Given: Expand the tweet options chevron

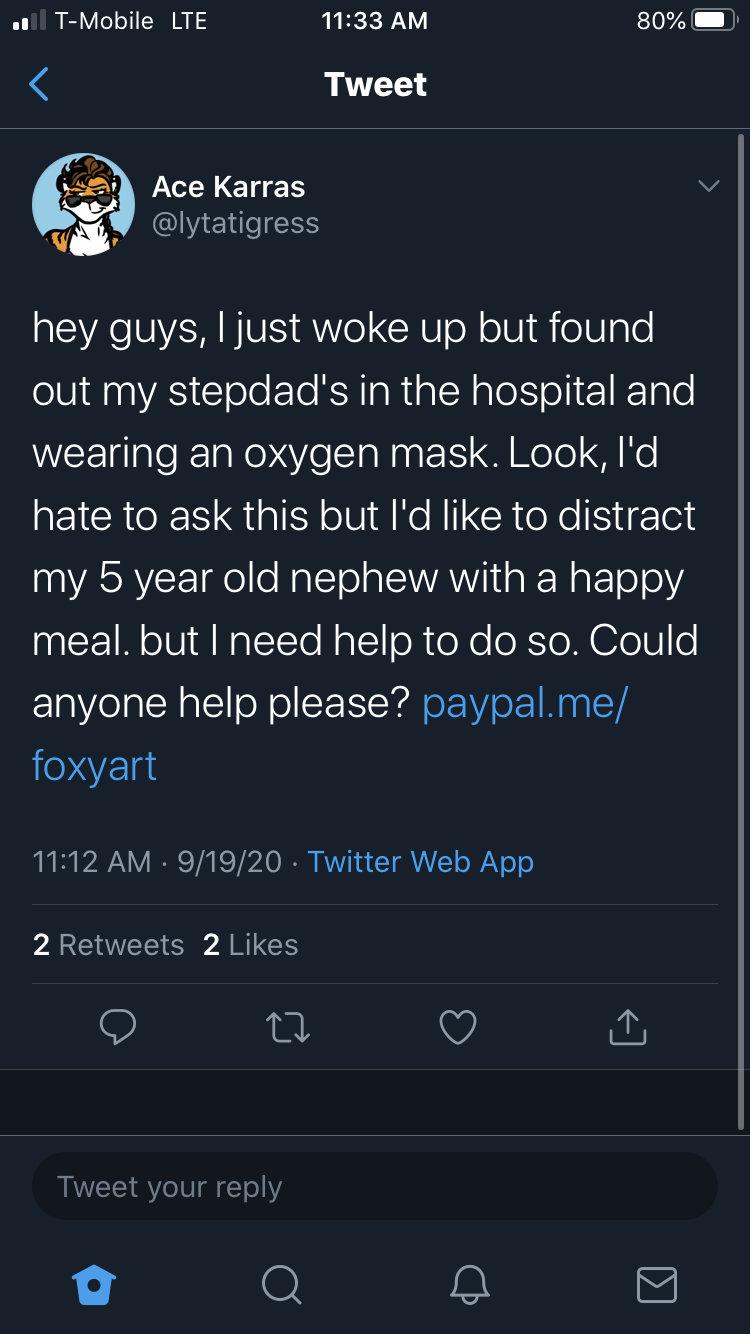Looking at the screenshot, I should (x=708, y=186).
